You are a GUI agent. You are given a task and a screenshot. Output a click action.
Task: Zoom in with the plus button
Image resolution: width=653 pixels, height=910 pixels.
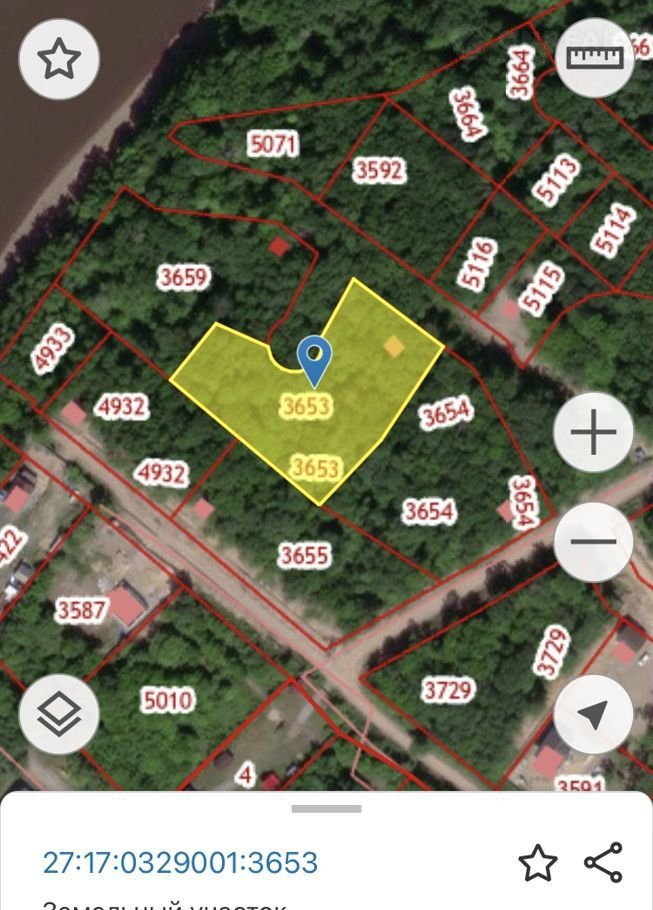(594, 433)
